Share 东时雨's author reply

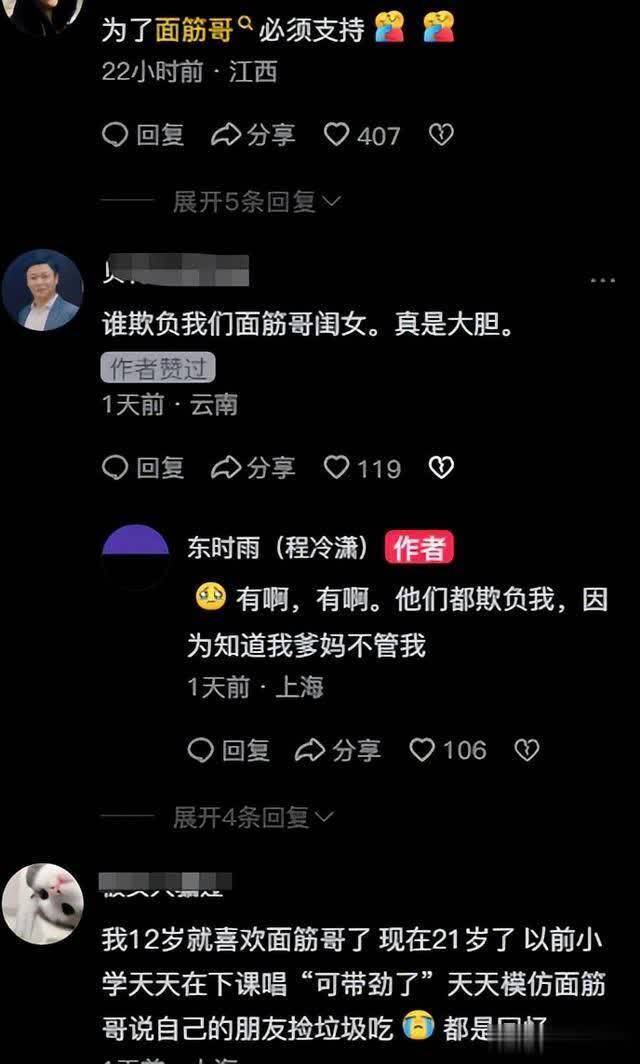[339, 749]
